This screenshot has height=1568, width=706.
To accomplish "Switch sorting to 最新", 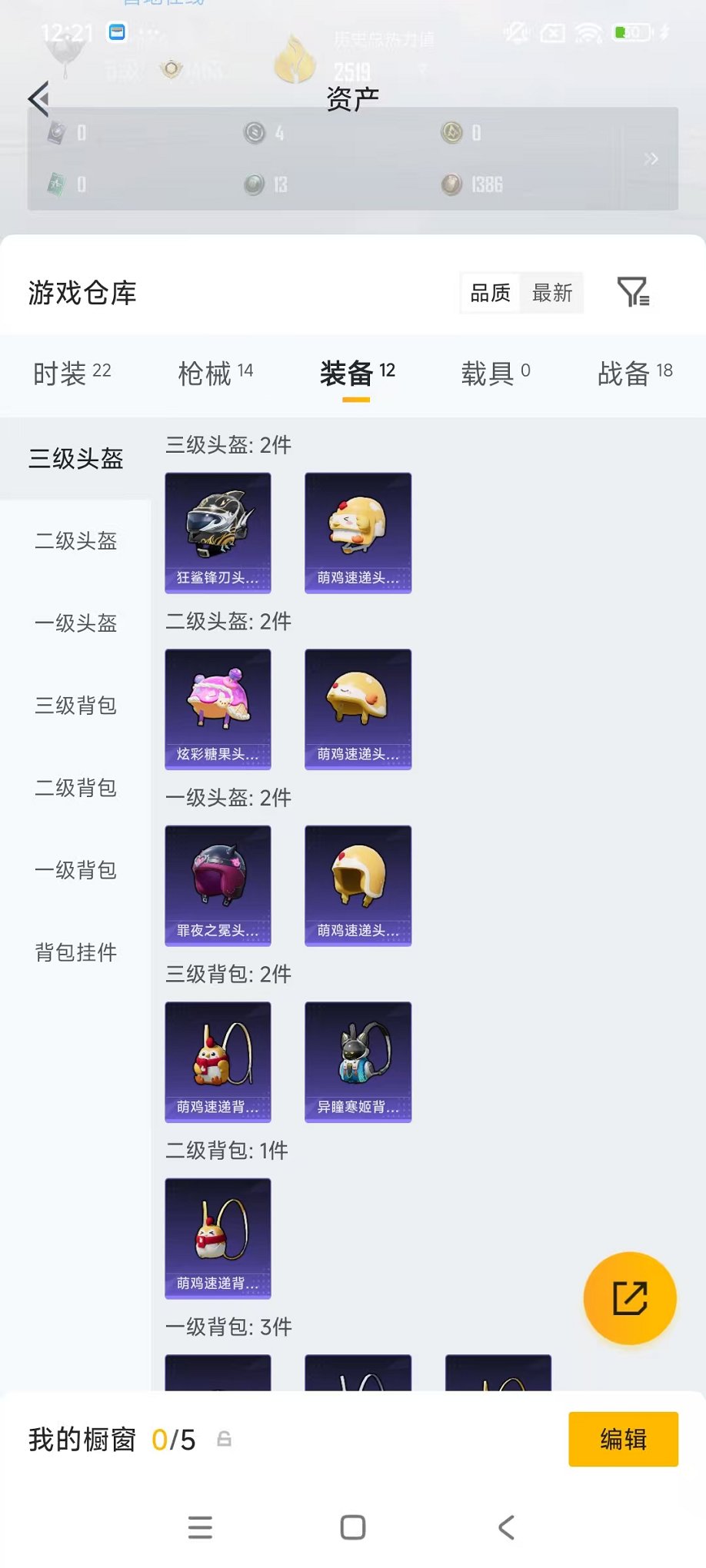I will tap(553, 293).
